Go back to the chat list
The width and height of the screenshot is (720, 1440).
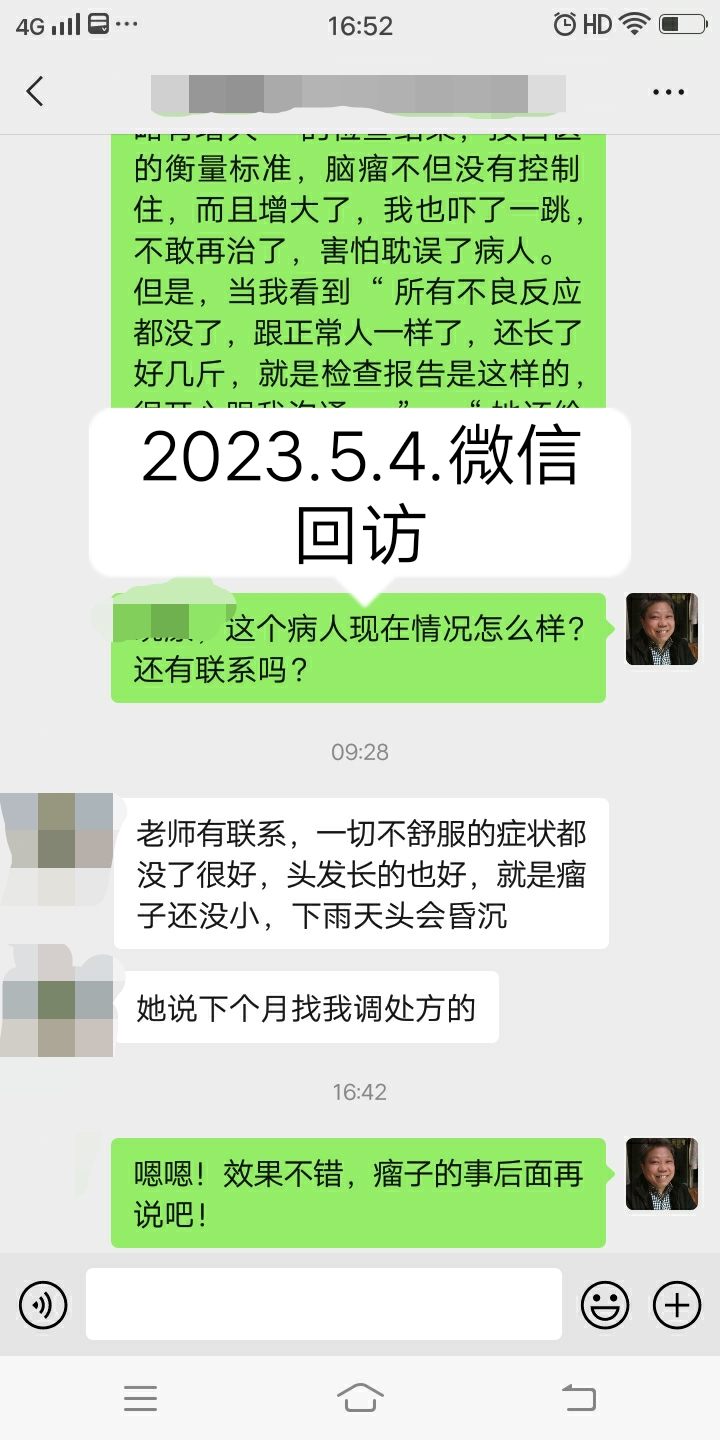pos(35,92)
